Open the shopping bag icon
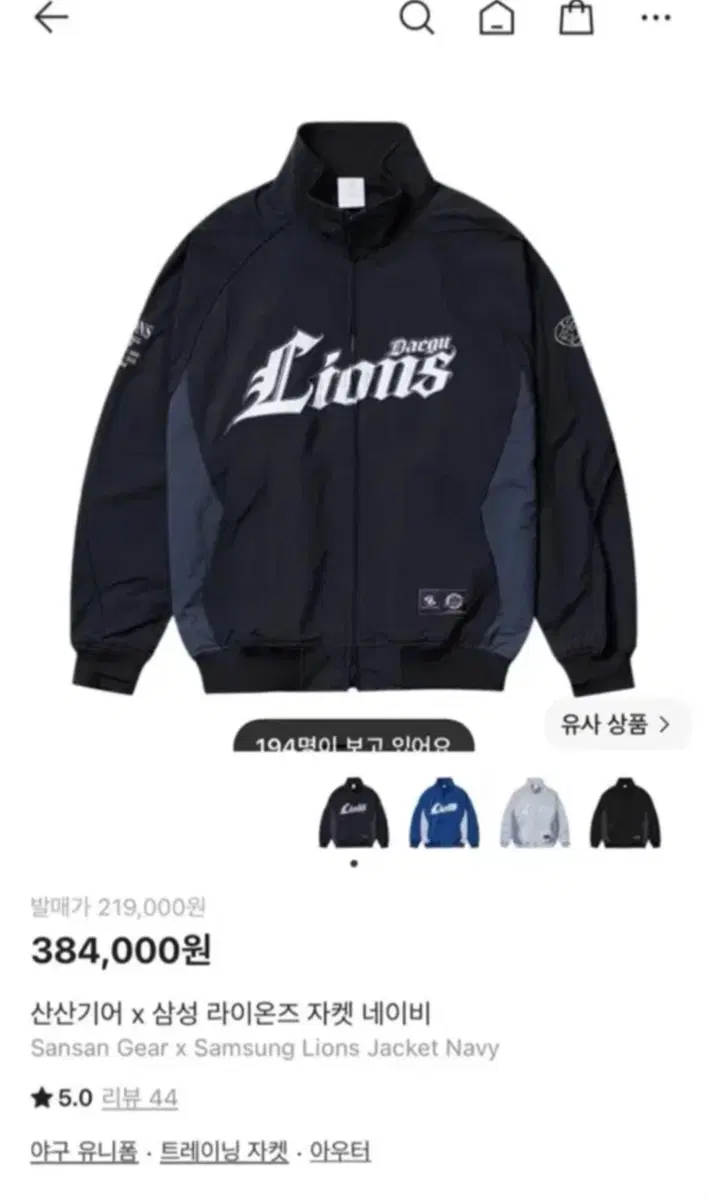The image size is (708, 1200). (576, 18)
